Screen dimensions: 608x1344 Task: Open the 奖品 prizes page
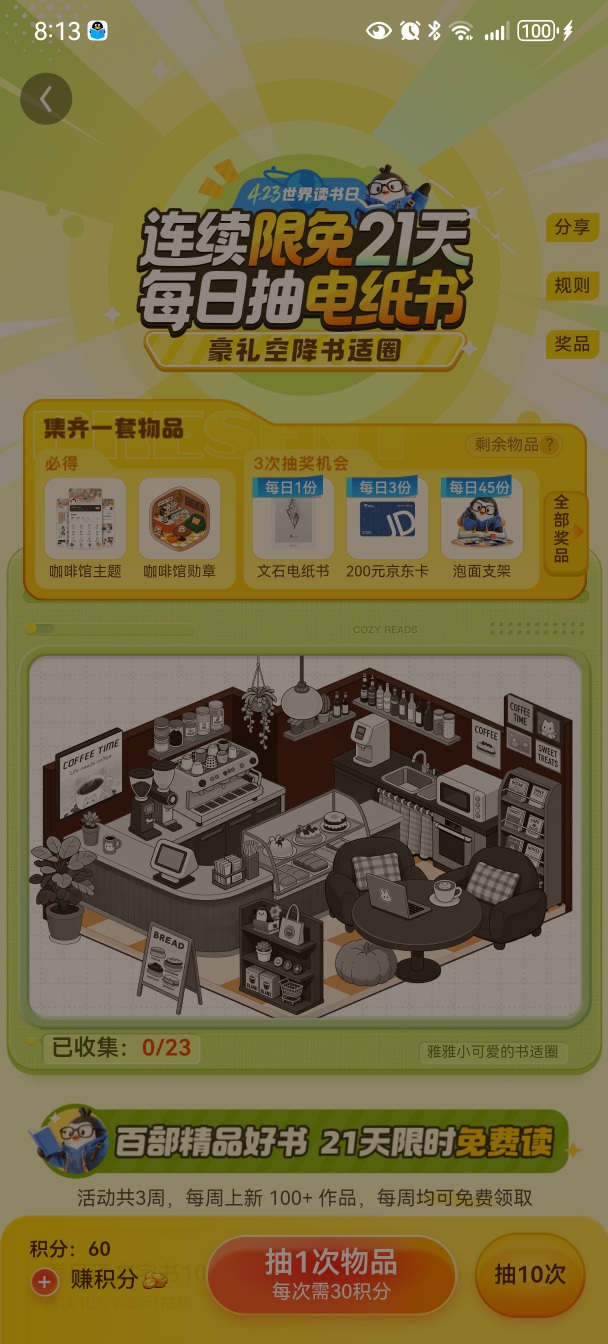coord(573,343)
